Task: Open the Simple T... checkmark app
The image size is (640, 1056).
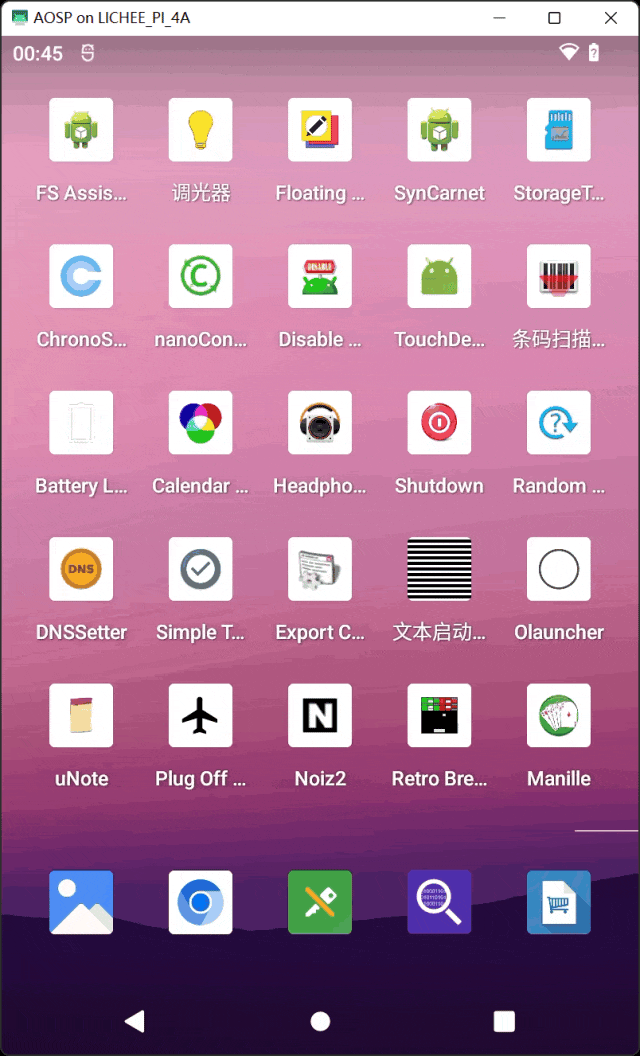Action: (x=200, y=569)
